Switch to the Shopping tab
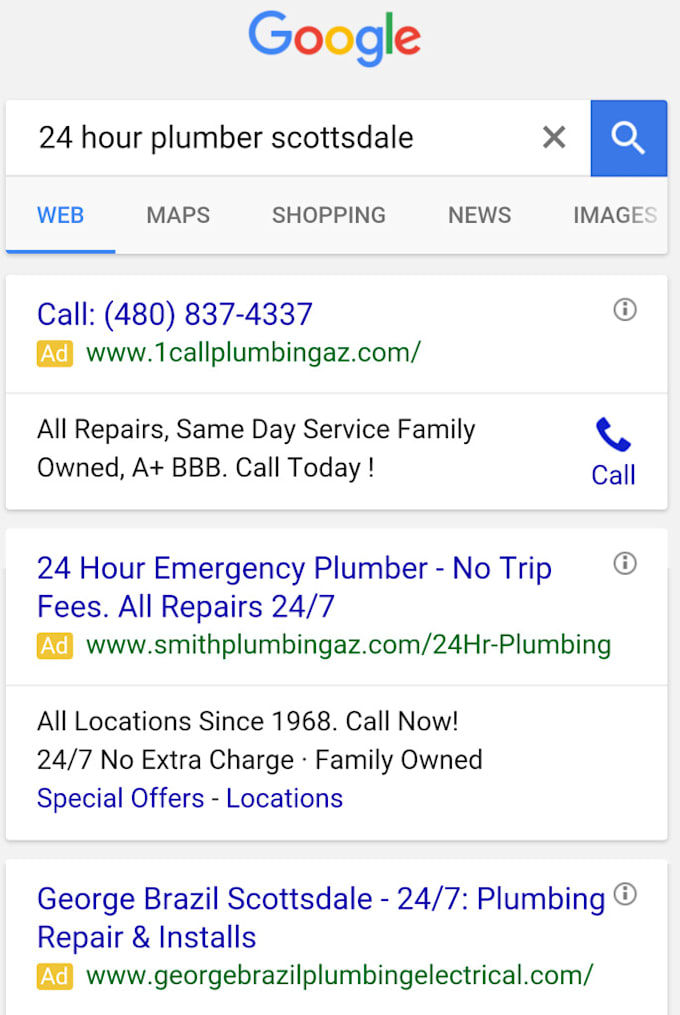 [x=328, y=215]
